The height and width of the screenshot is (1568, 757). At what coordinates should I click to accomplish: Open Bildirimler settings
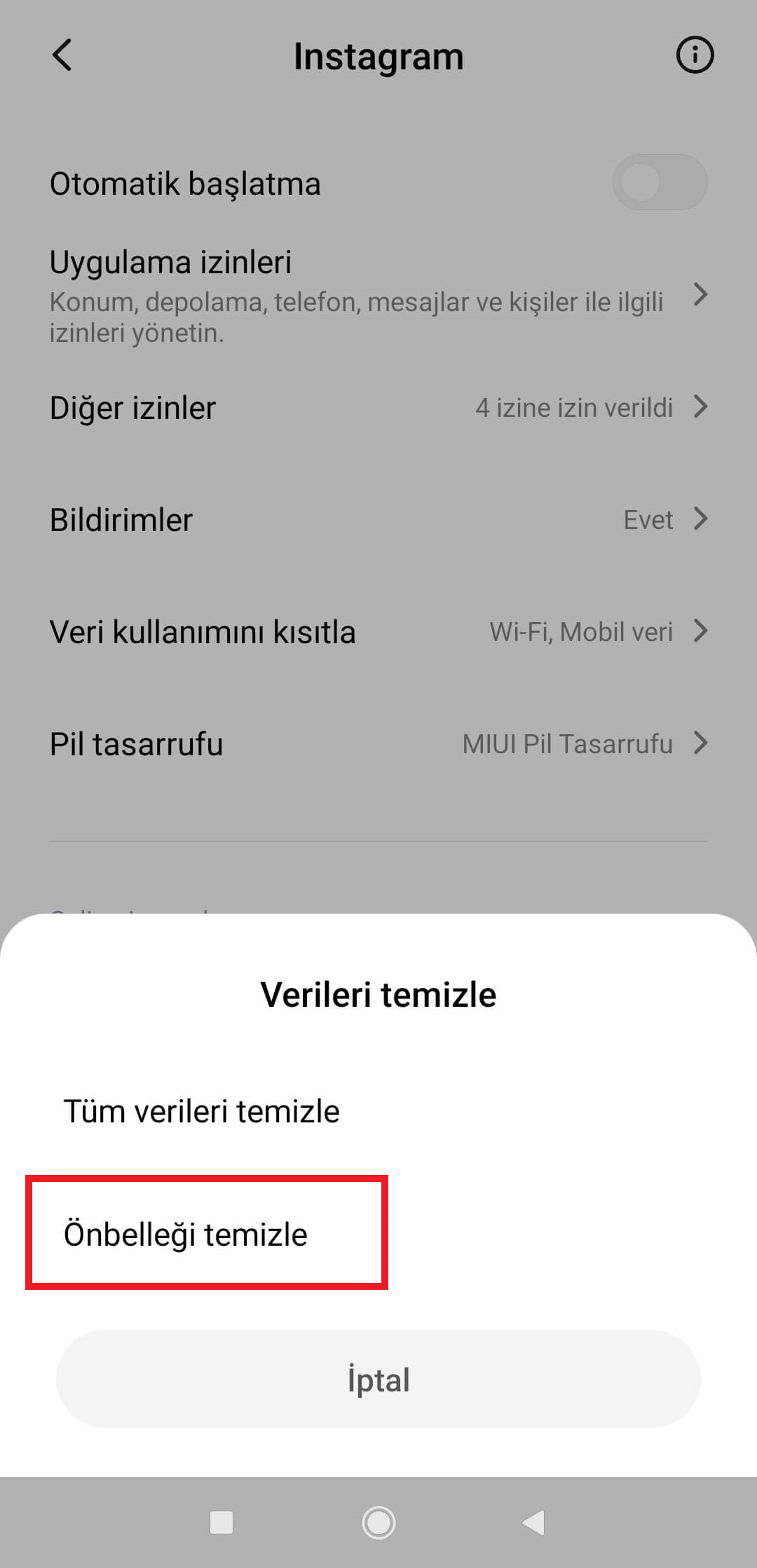point(378,519)
